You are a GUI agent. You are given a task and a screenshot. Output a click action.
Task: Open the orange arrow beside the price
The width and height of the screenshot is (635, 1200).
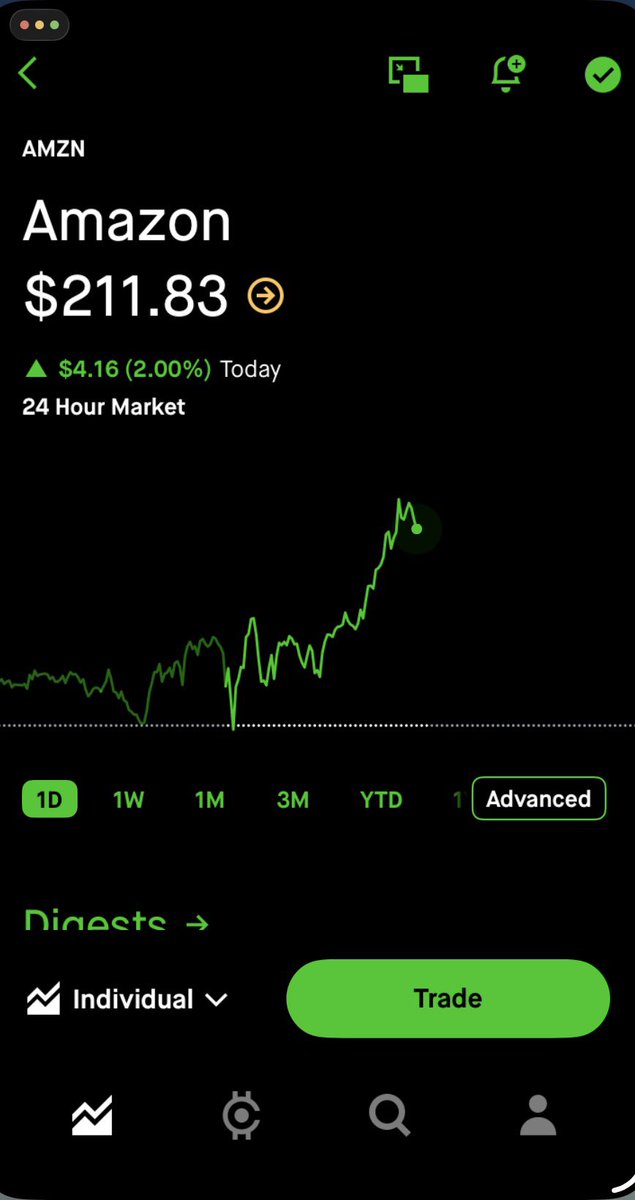pos(266,296)
